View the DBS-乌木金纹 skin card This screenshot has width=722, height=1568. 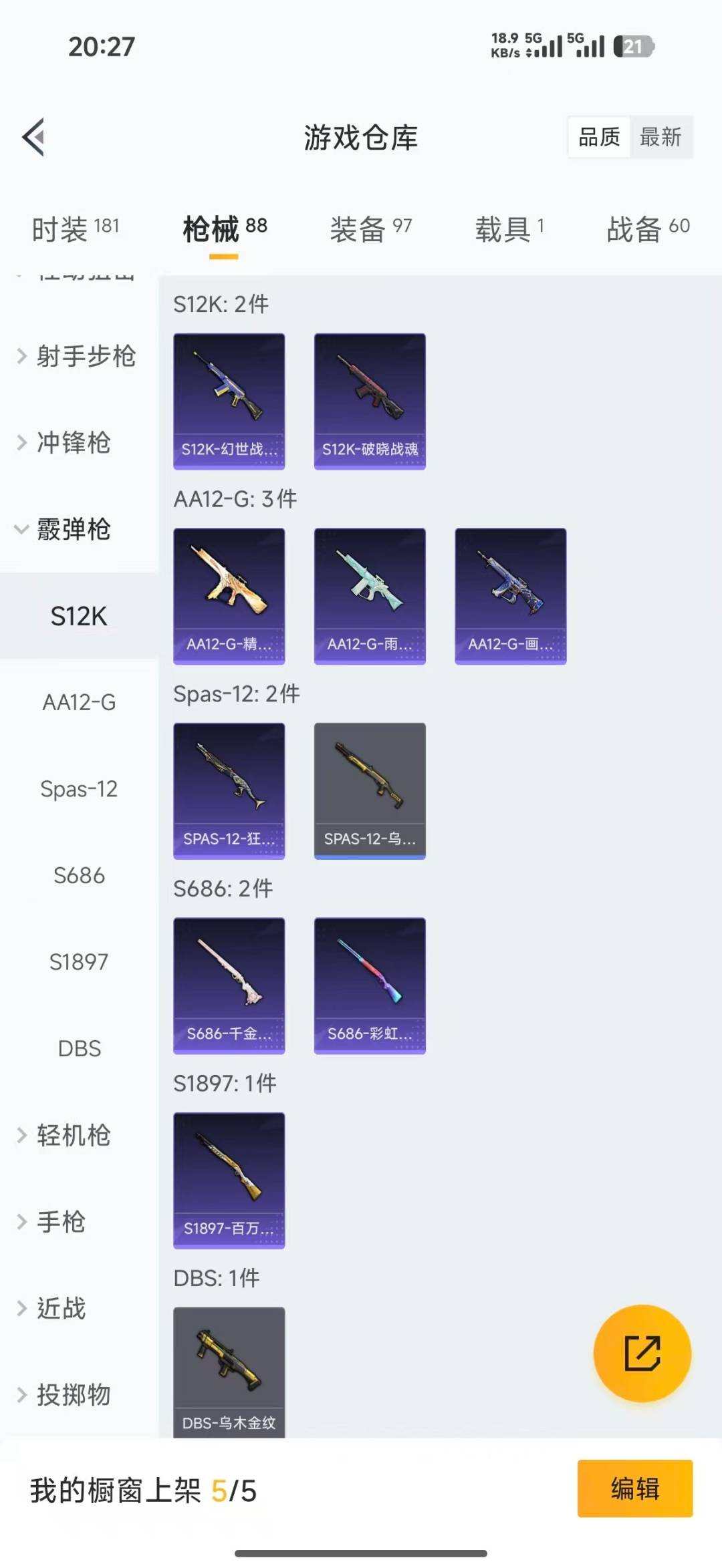[x=229, y=1372]
